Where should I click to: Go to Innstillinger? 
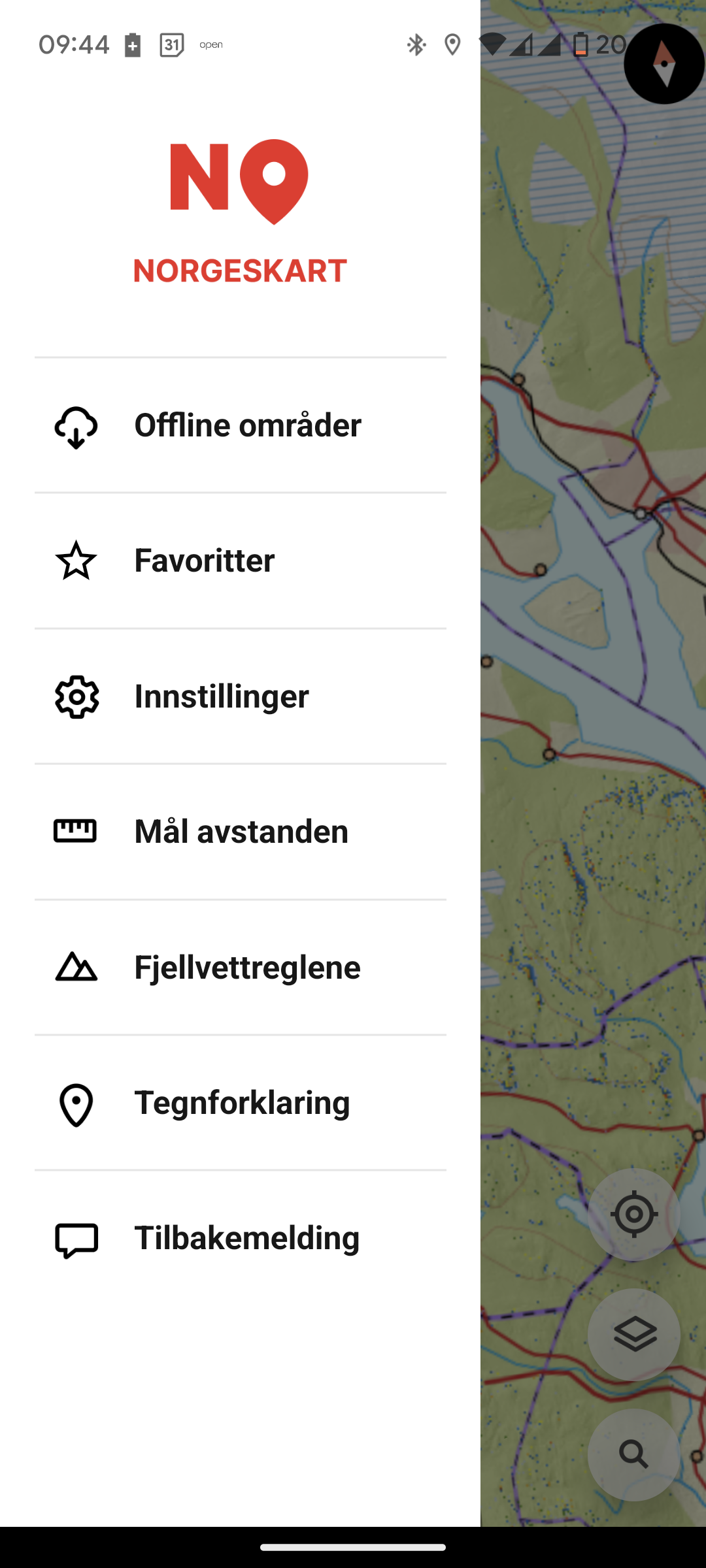point(240,696)
